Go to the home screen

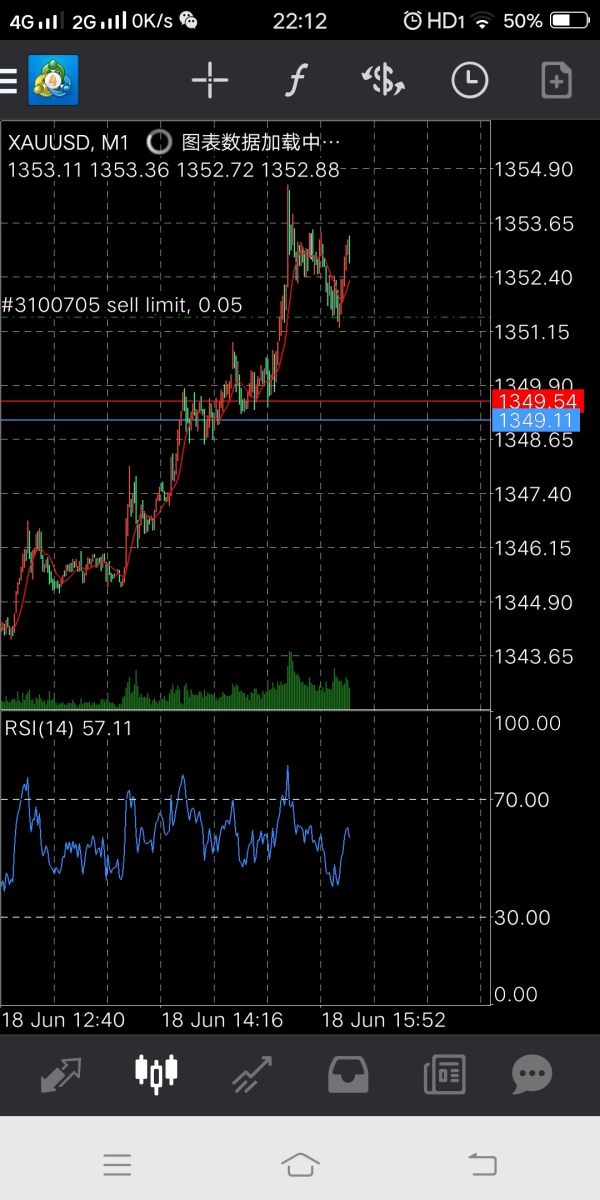[x=300, y=1164]
